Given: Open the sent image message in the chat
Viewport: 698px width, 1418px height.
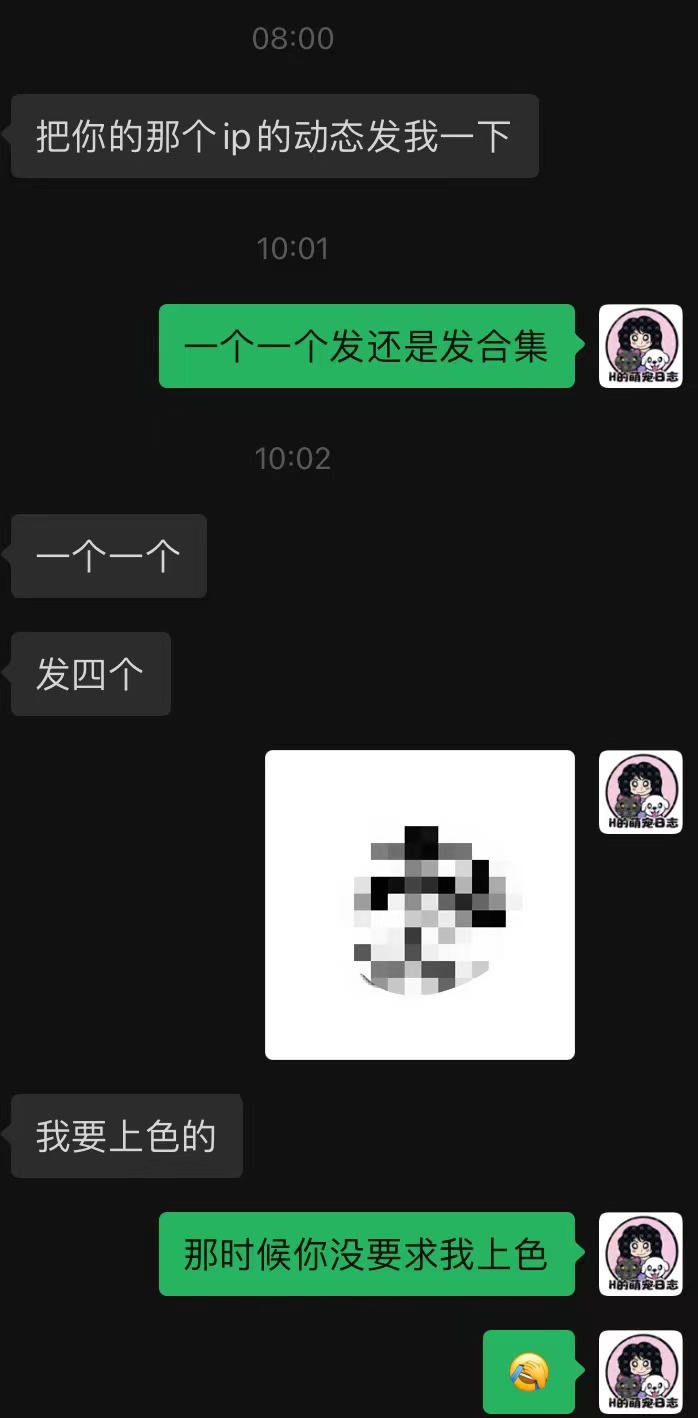Looking at the screenshot, I should click(x=419, y=905).
